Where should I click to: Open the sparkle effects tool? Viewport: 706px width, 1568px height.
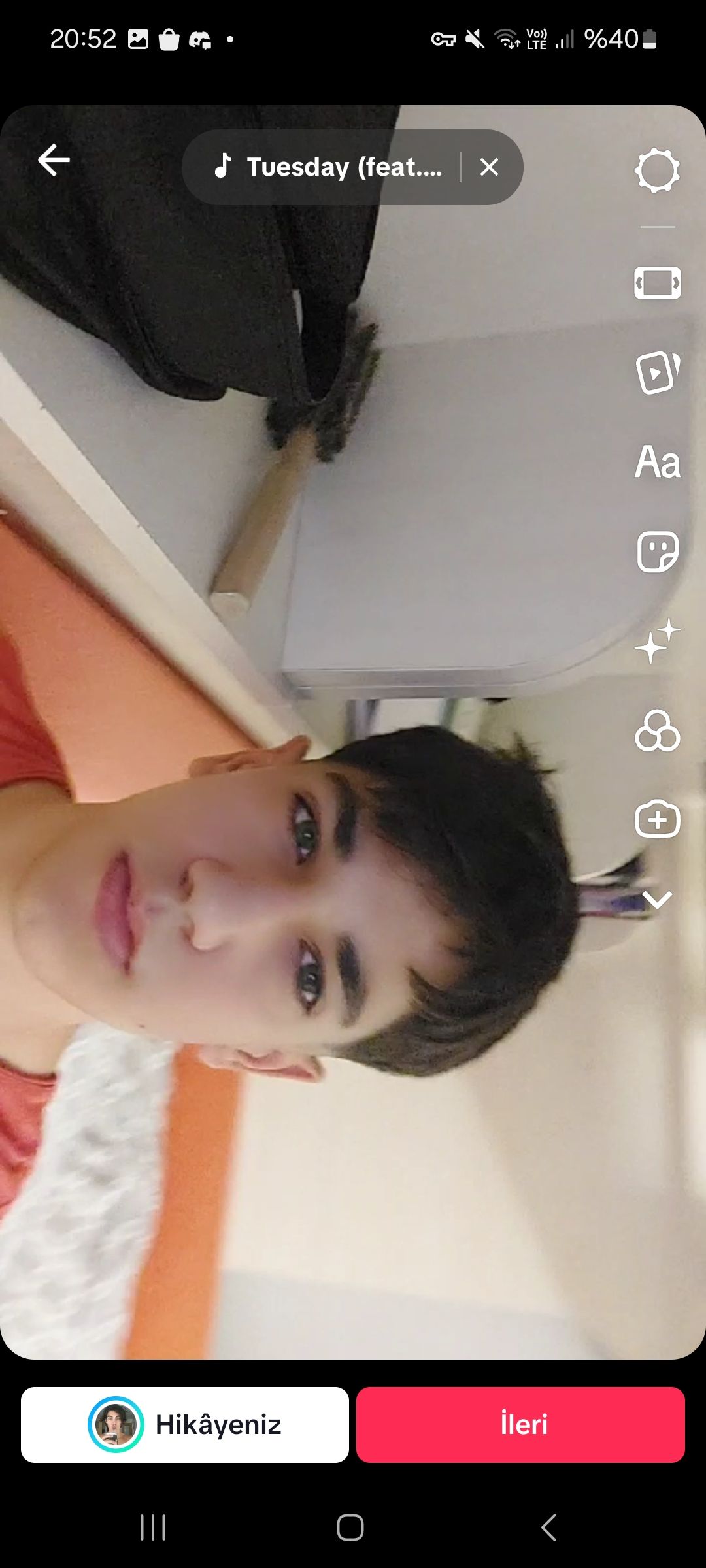click(x=657, y=641)
